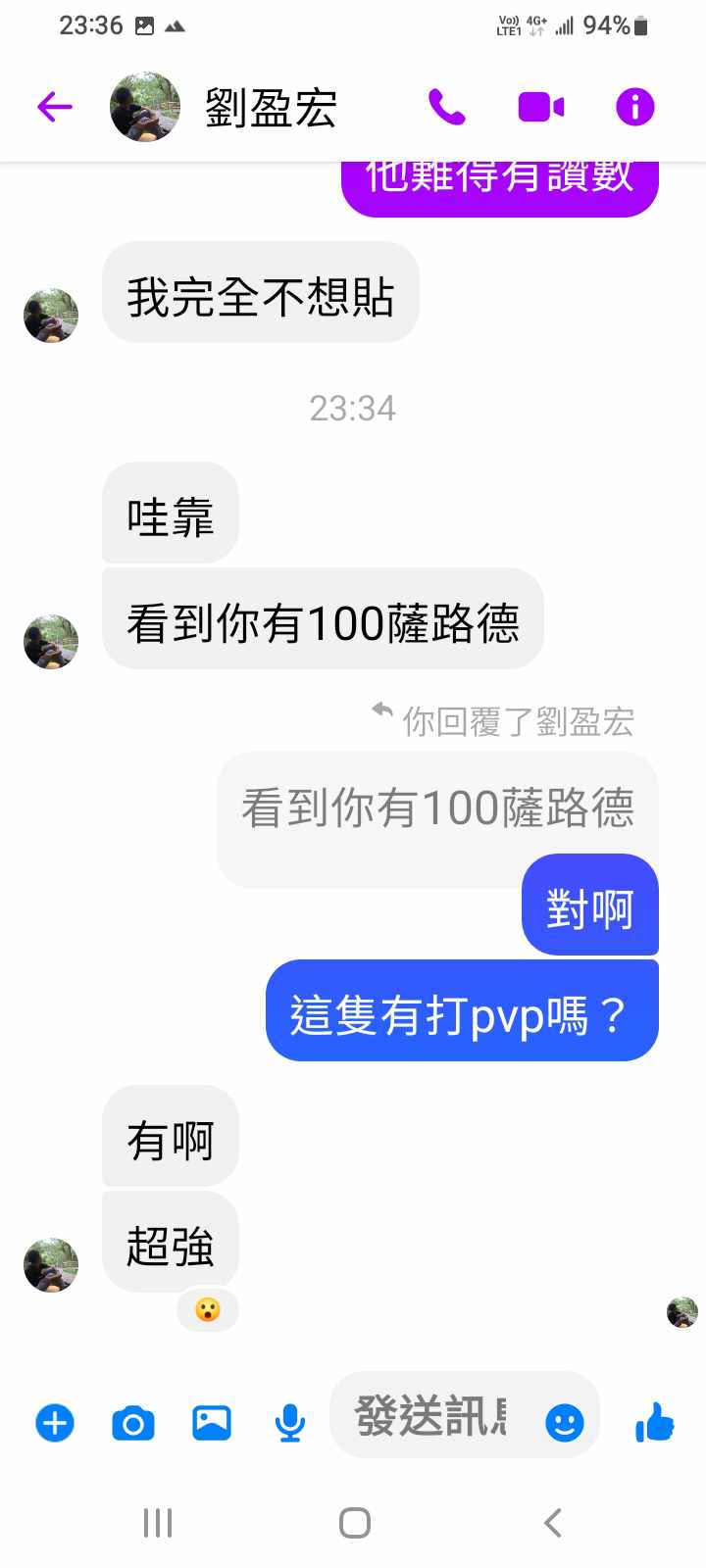
Task: Record a voice message with the microphone
Action: click(x=289, y=1422)
